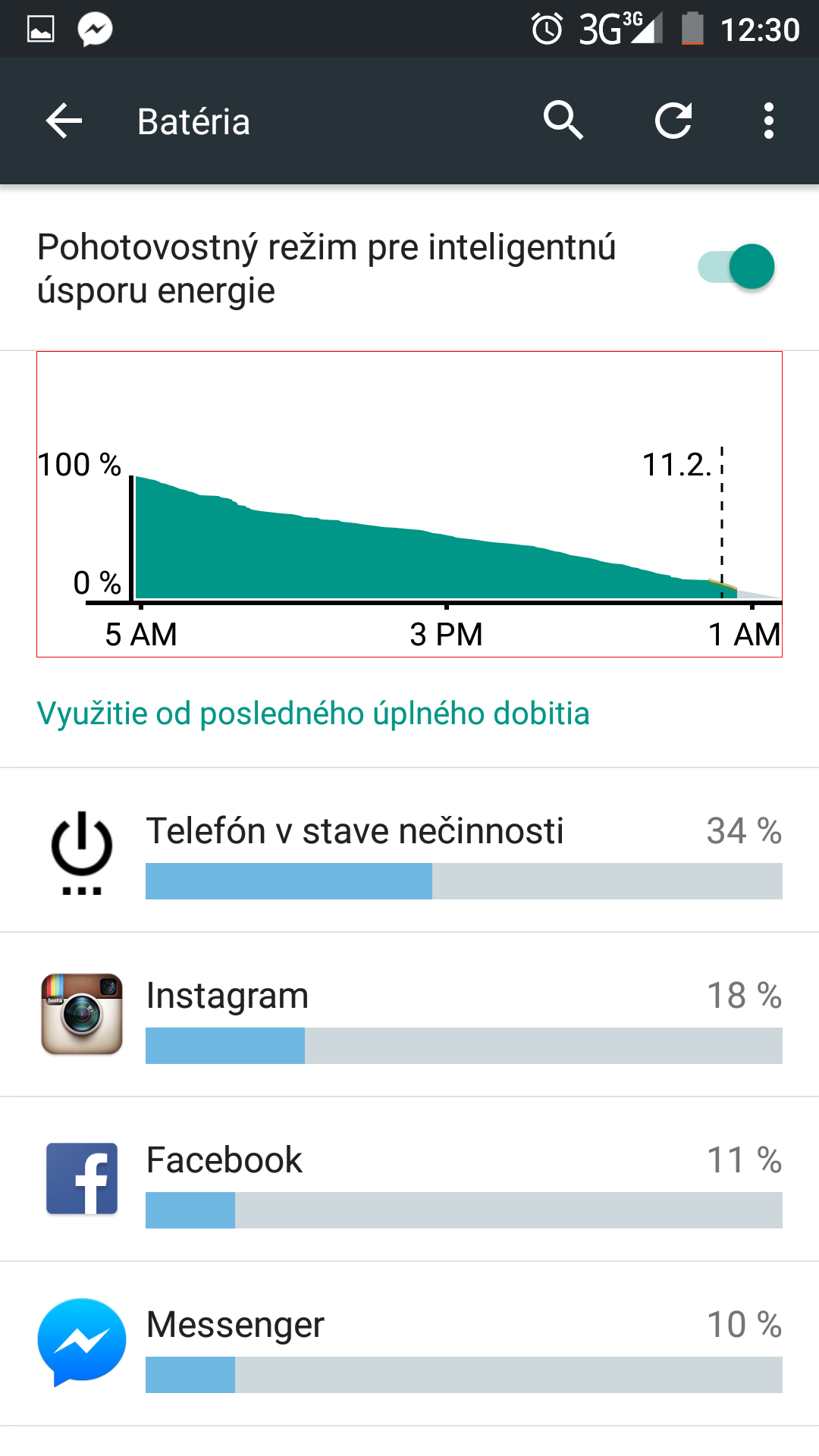This screenshot has height=1456, width=819.
Task: Toggle Pohotovostný režim pre inteligentnú úsporu energie
Action: pyautogui.click(x=736, y=267)
